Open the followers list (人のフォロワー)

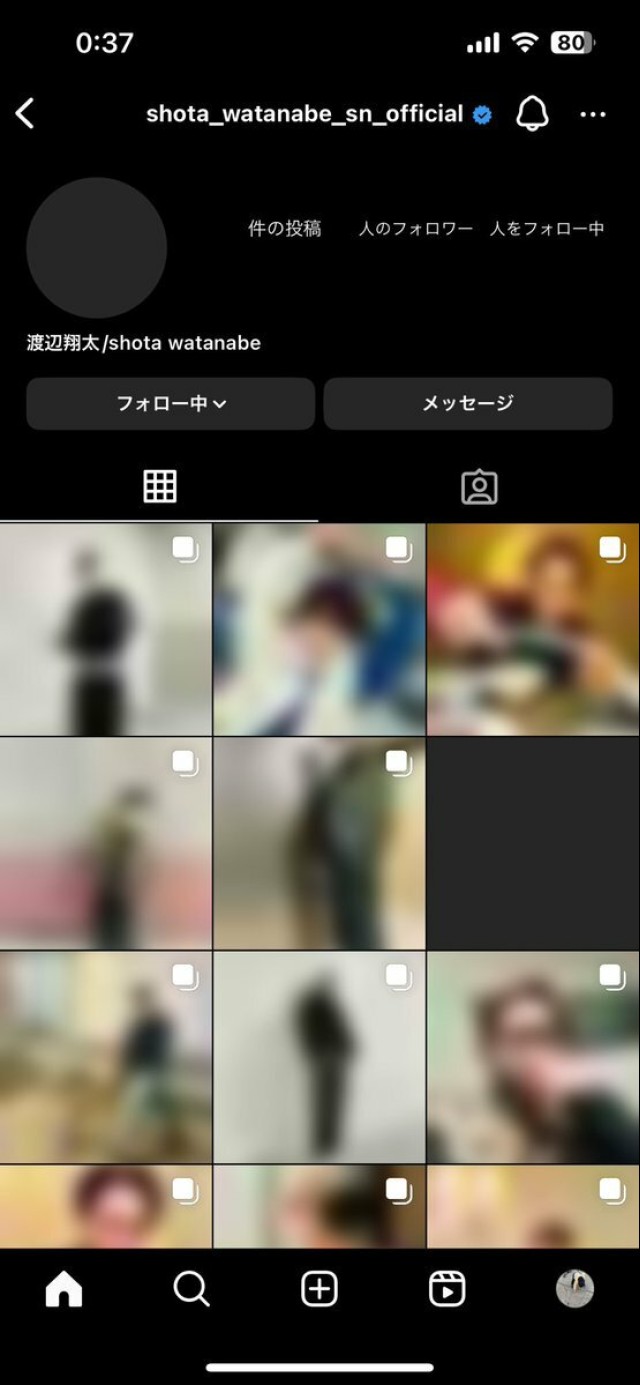415,229
